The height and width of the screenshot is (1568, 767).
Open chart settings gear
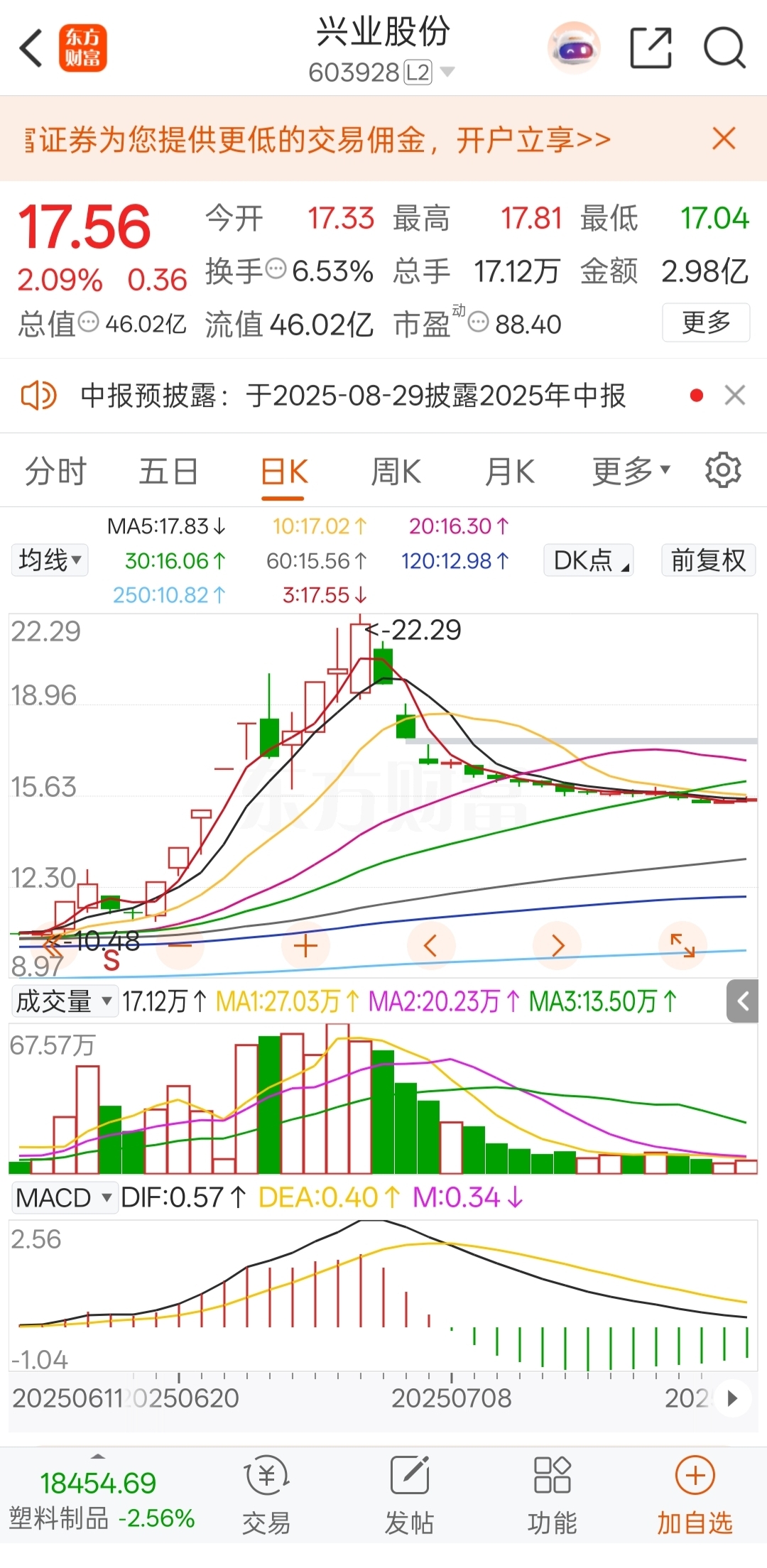point(723,470)
